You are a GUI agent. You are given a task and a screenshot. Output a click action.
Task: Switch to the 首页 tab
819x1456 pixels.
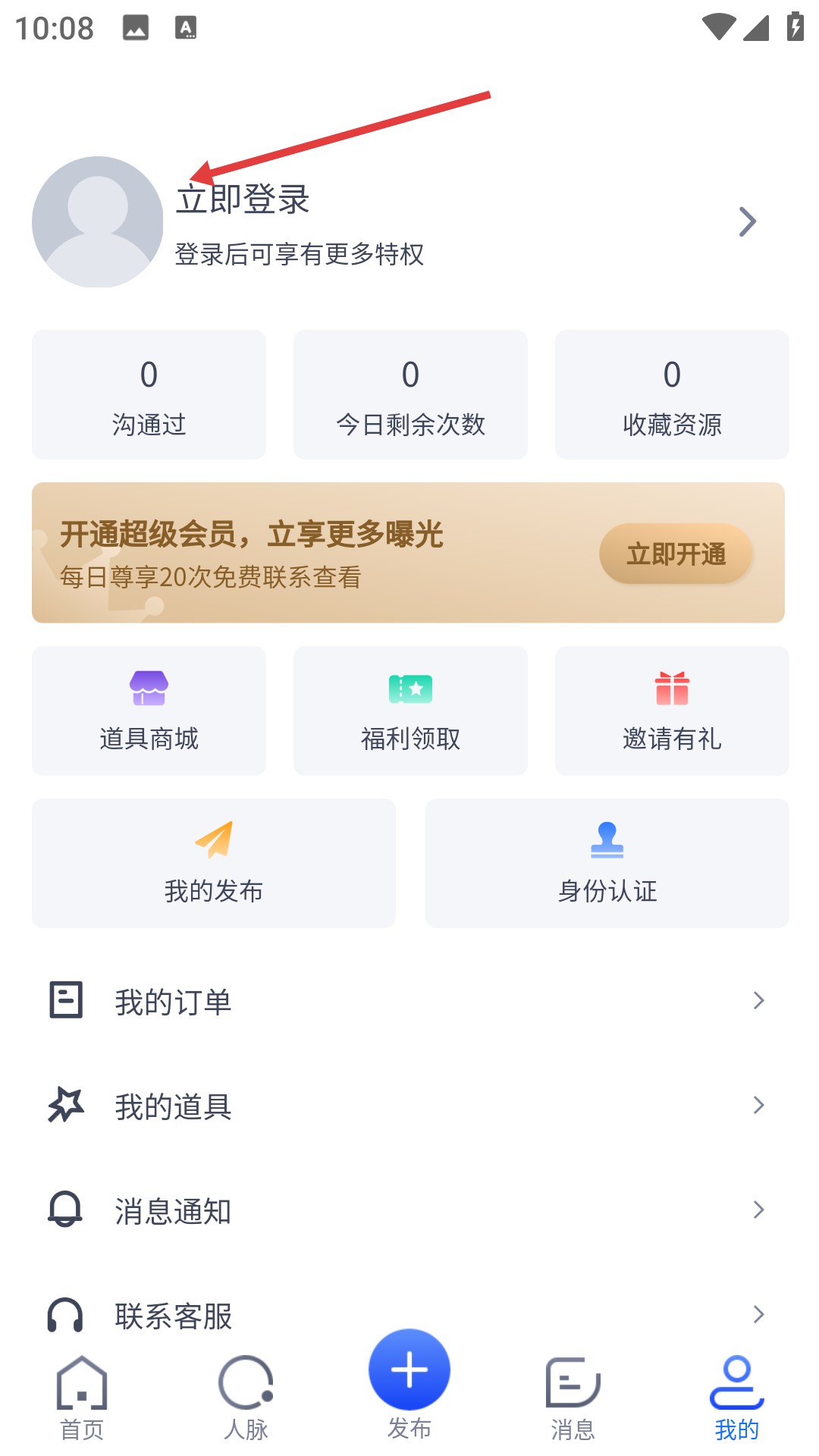[82, 1398]
